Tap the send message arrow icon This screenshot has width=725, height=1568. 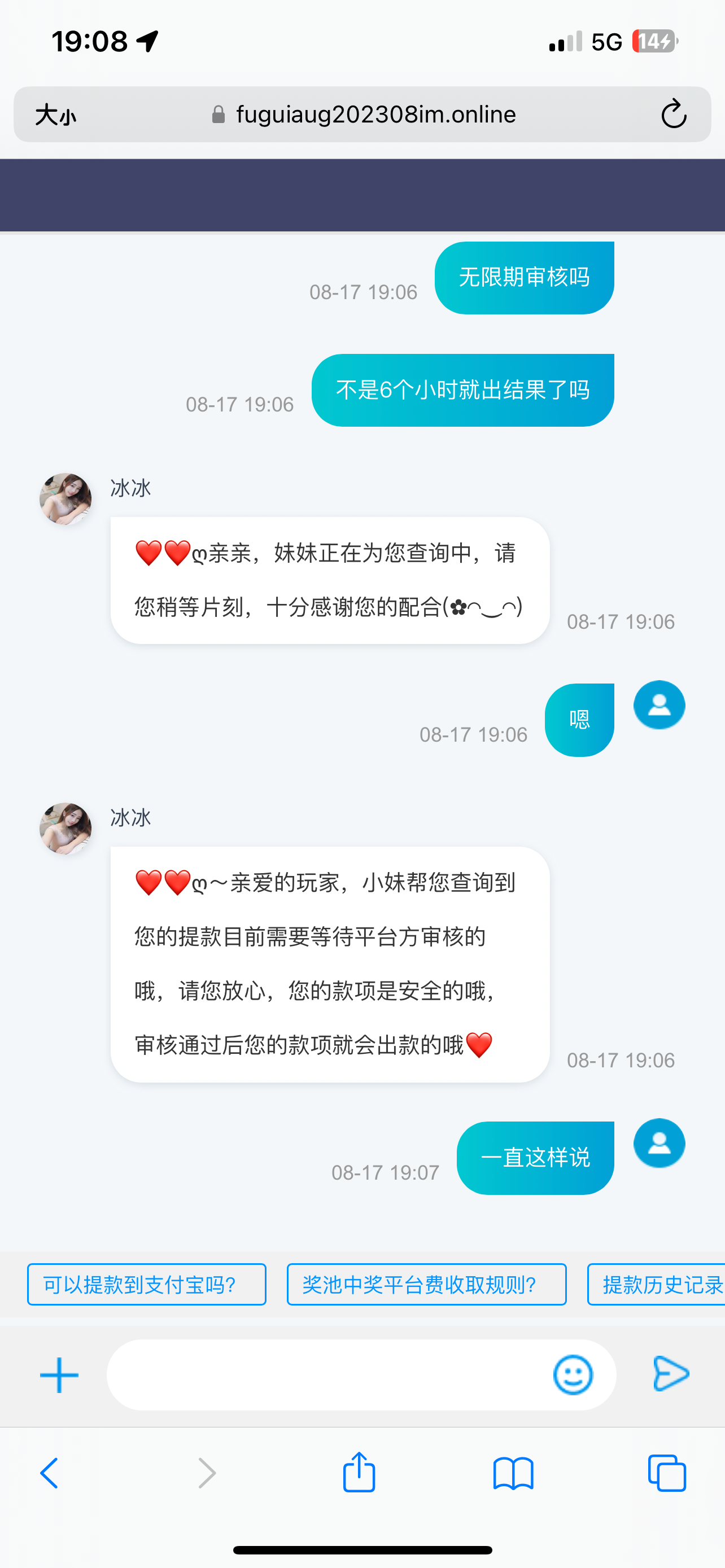pyautogui.click(x=671, y=1374)
